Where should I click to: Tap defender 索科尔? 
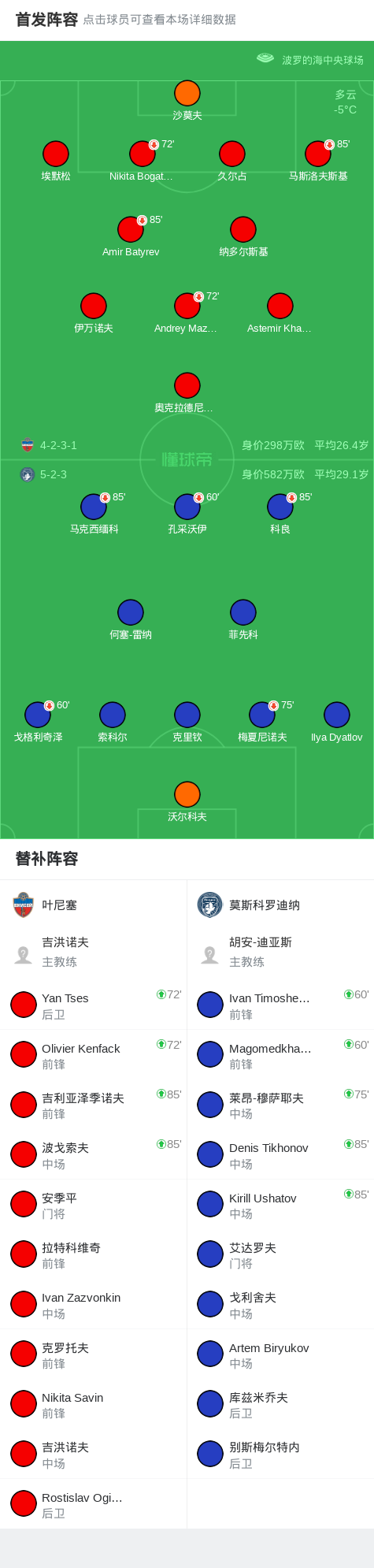pos(113,723)
